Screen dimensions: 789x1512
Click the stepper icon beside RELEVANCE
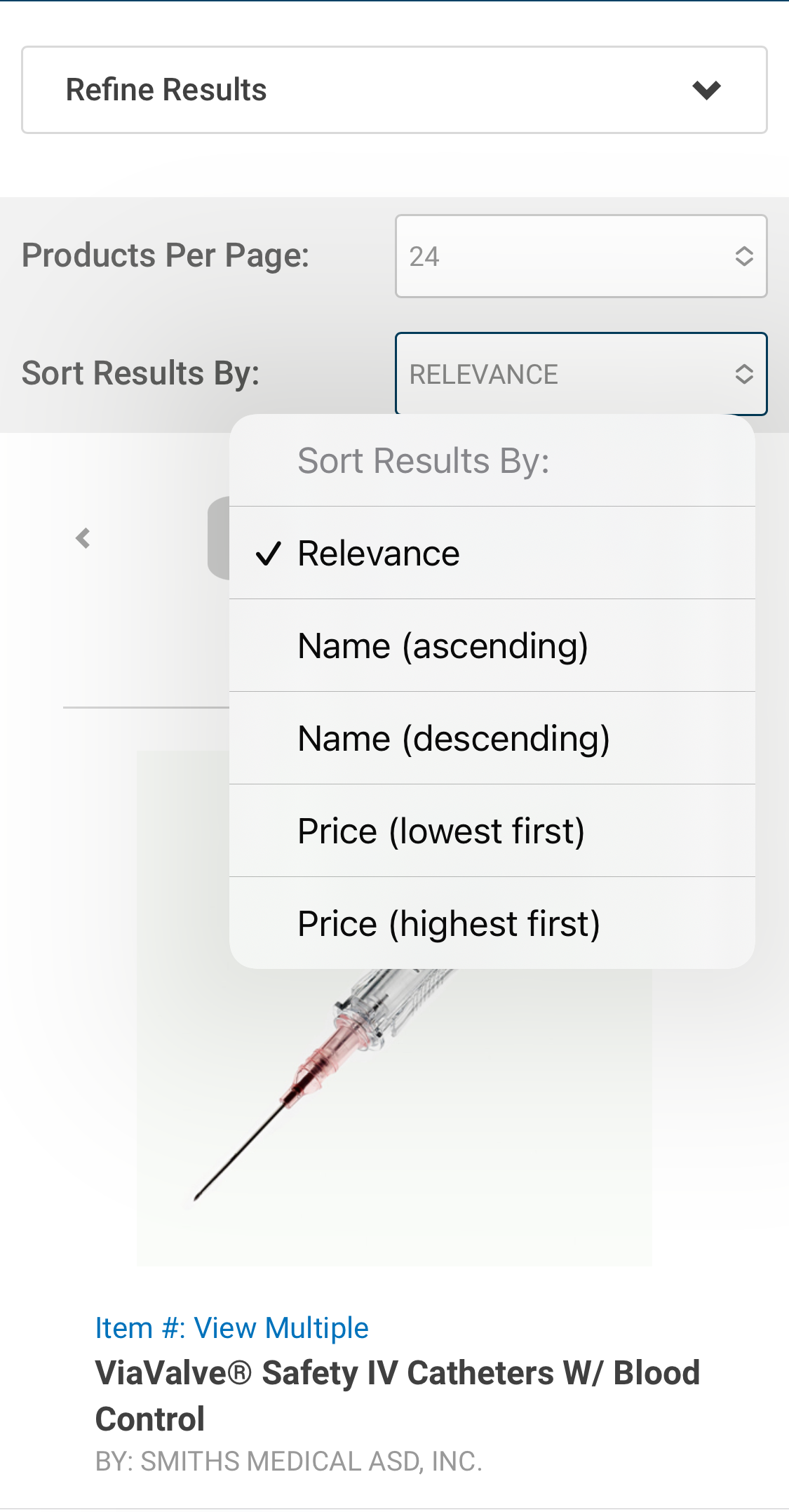click(745, 374)
